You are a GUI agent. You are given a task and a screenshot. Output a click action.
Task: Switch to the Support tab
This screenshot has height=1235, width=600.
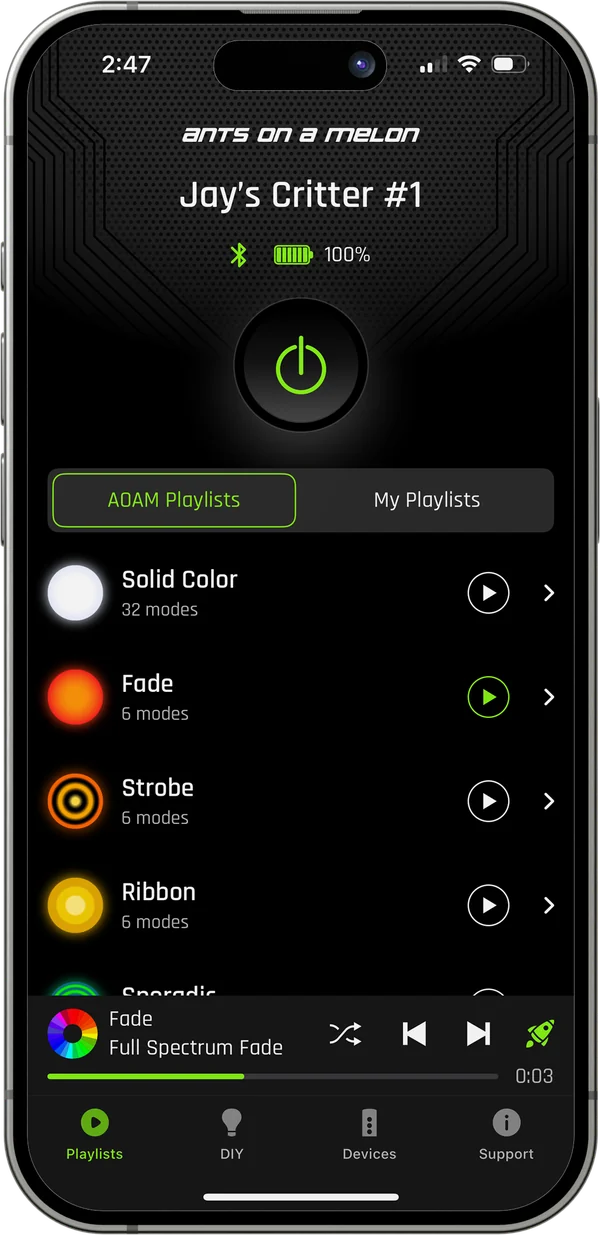(x=506, y=1135)
